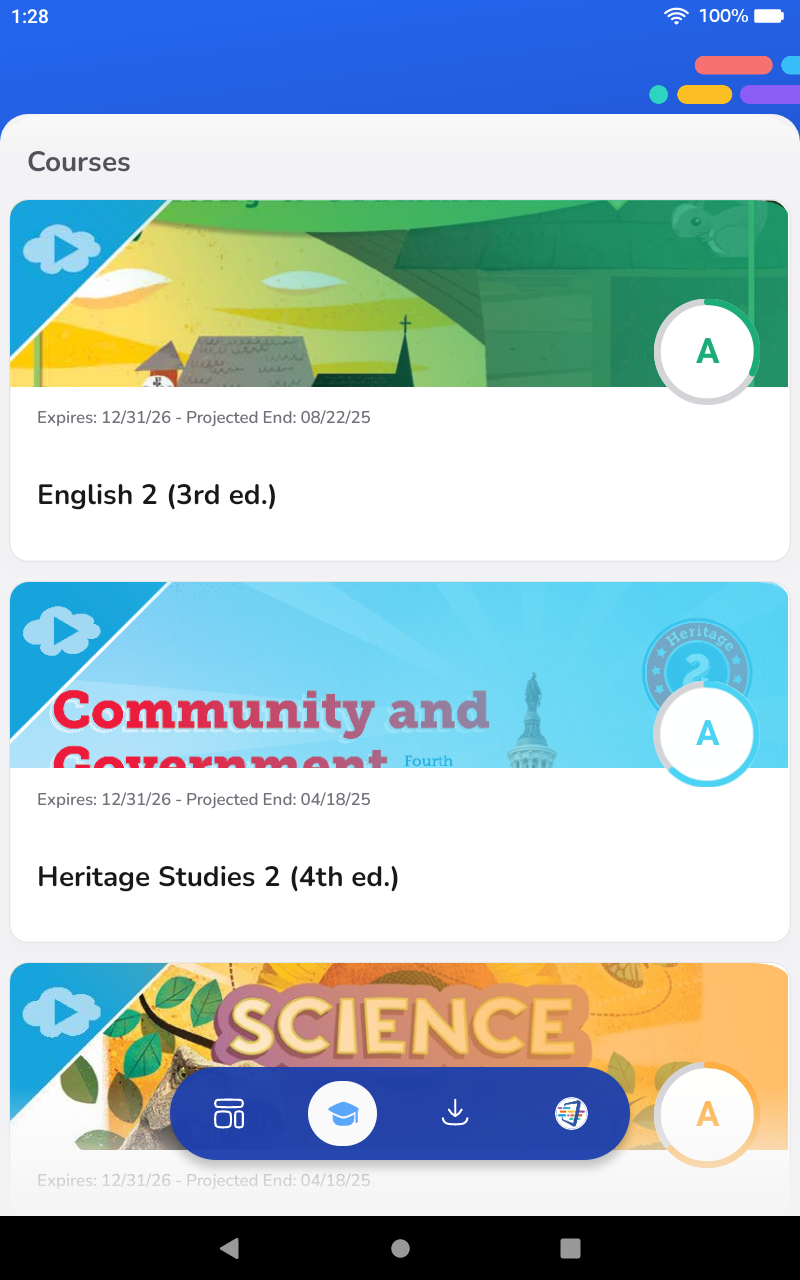Tap the A grade badge on Heritage Studies 2
The image size is (800, 1280).
tap(706, 734)
